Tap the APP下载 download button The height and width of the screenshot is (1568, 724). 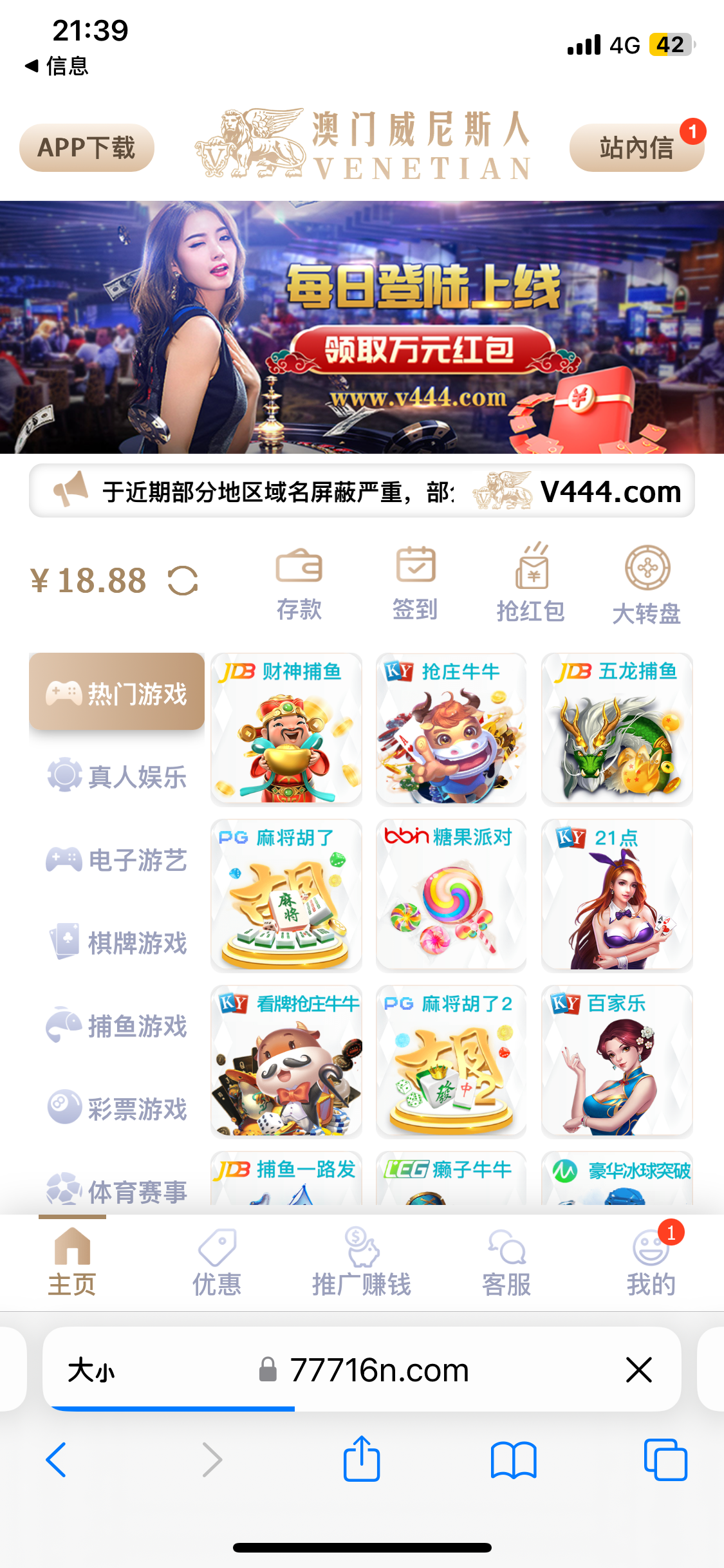pos(87,148)
